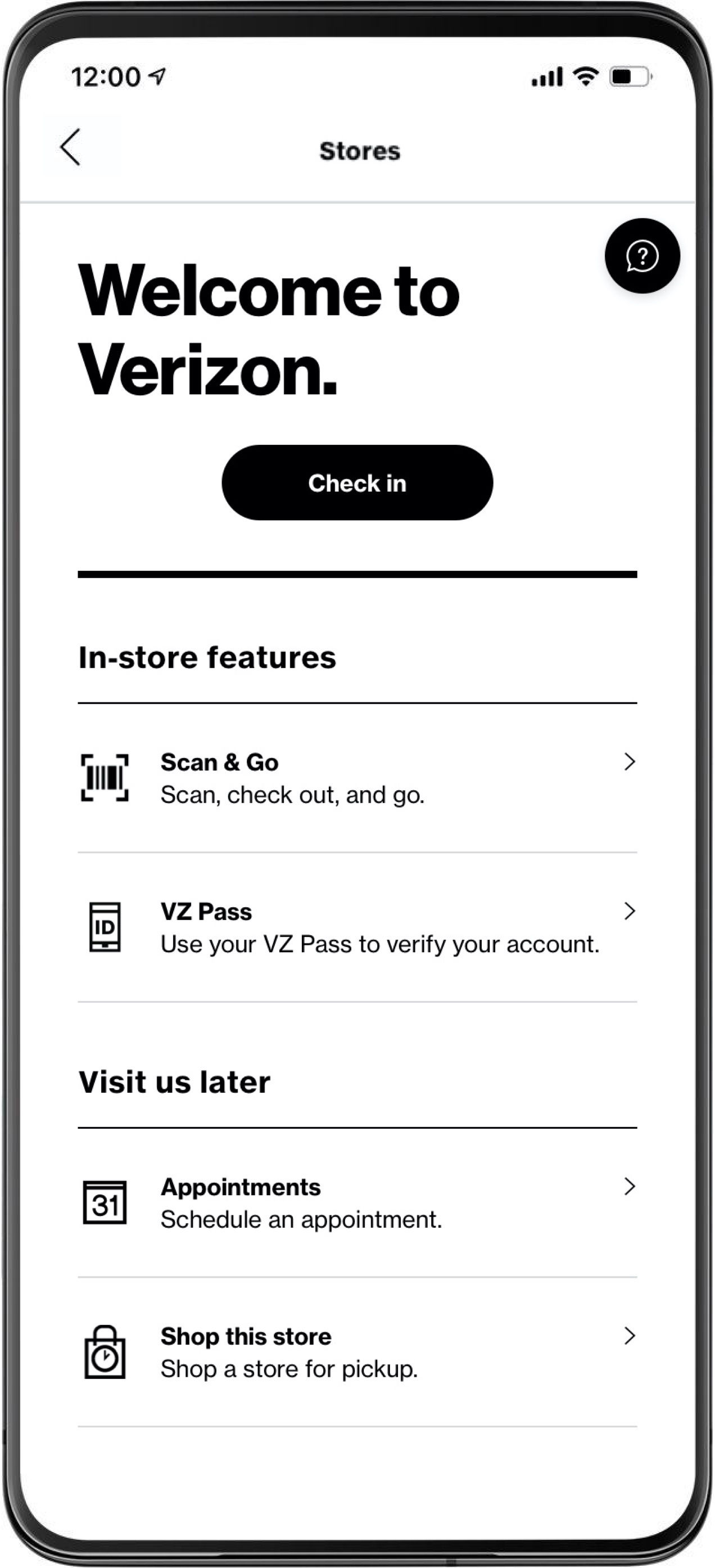The width and height of the screenshot is (715, 1568).
Task: Open Scan & Go
Action: click(x=357, y=778)
